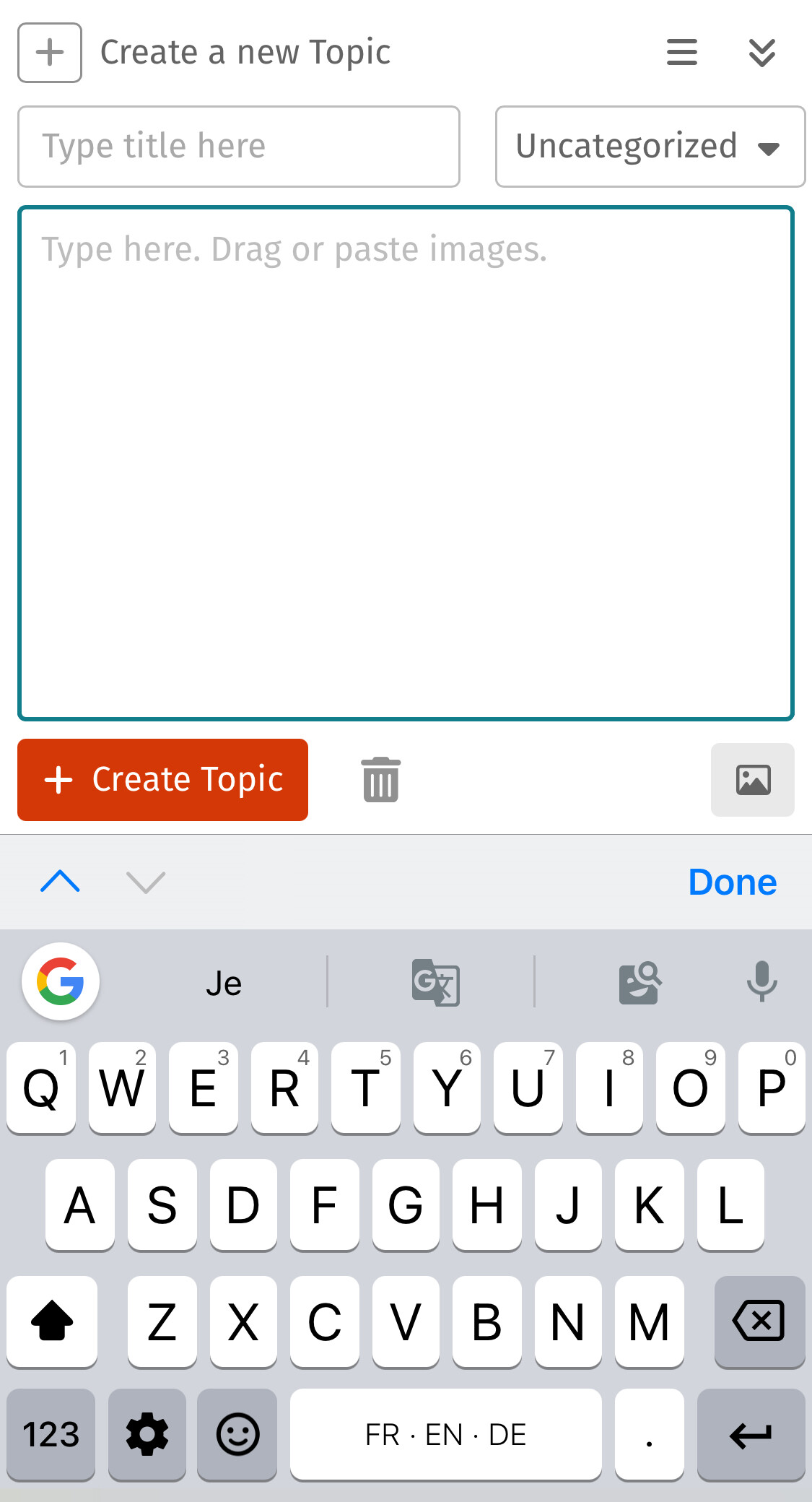Viewport: 812px width, 1502px height.
Task: Choose the "Je" word suggestion
Action: point(224,983)
